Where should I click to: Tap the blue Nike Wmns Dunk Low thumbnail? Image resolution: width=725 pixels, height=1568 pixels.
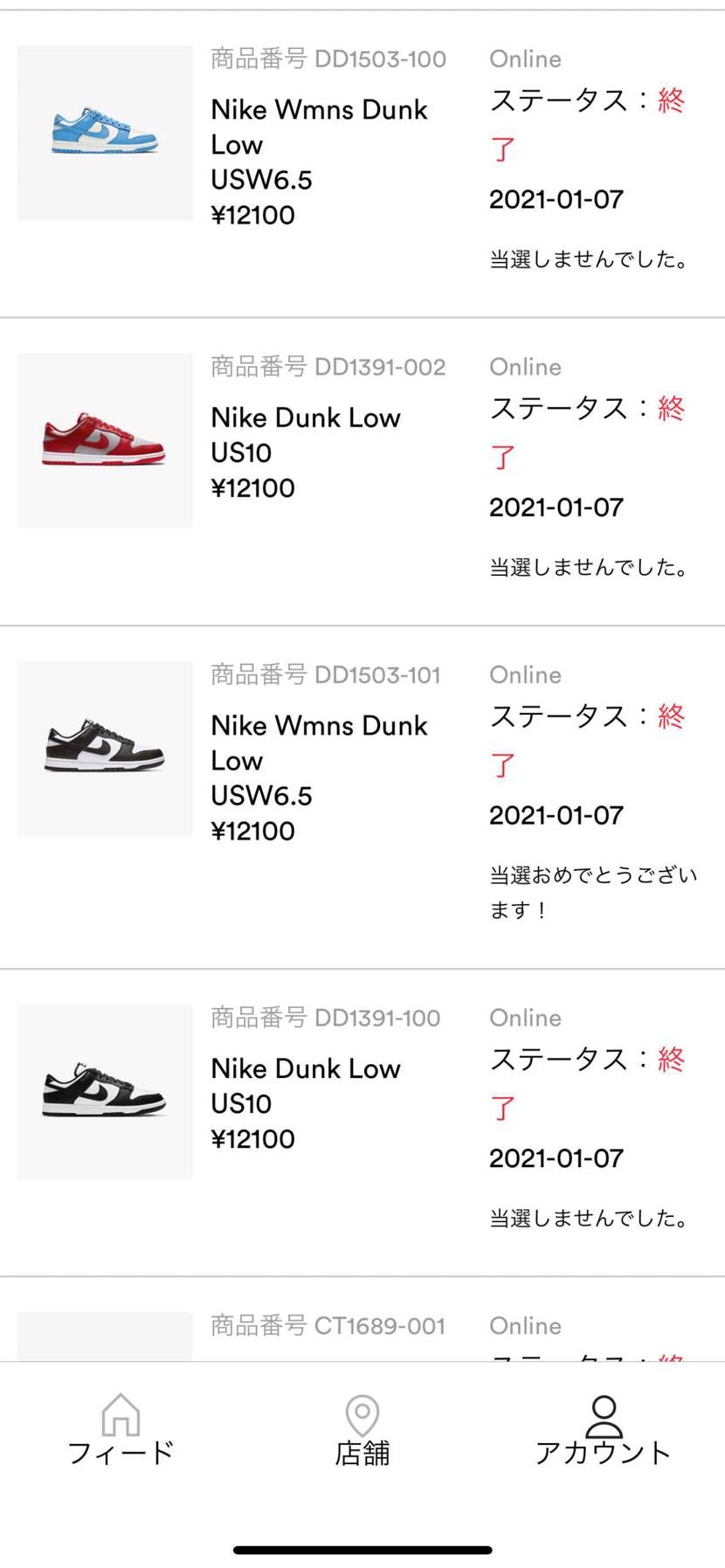pyautogui.click(x=103, y=131)
